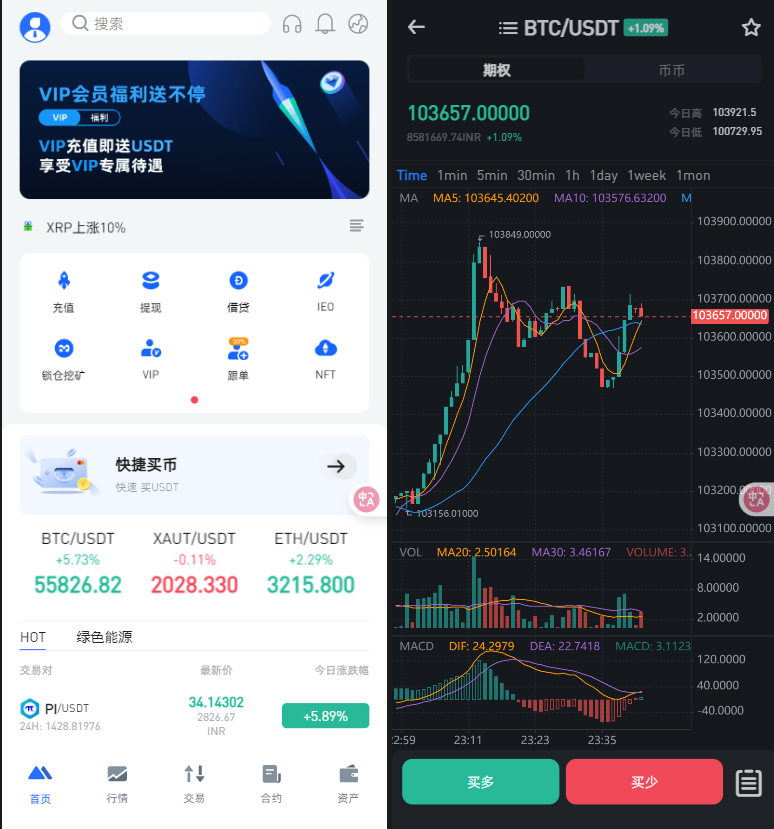Switch to the 绿色能源 tab
Screen dimensions: 774x829
pyautogui.click(x=104, y=637)
